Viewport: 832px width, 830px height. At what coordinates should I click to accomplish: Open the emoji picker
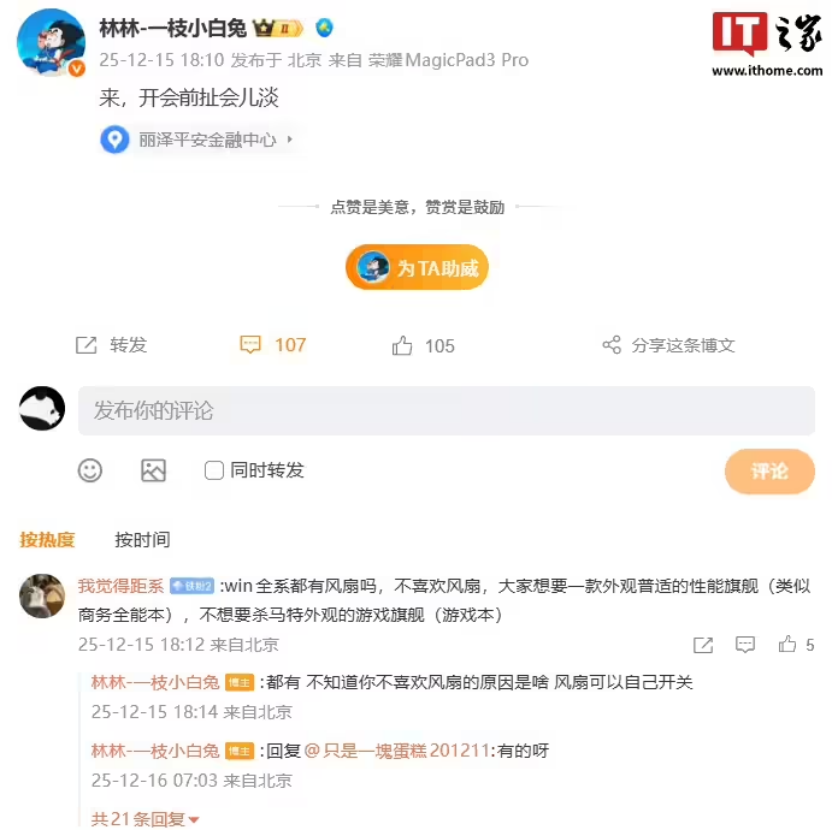[90, 470]
